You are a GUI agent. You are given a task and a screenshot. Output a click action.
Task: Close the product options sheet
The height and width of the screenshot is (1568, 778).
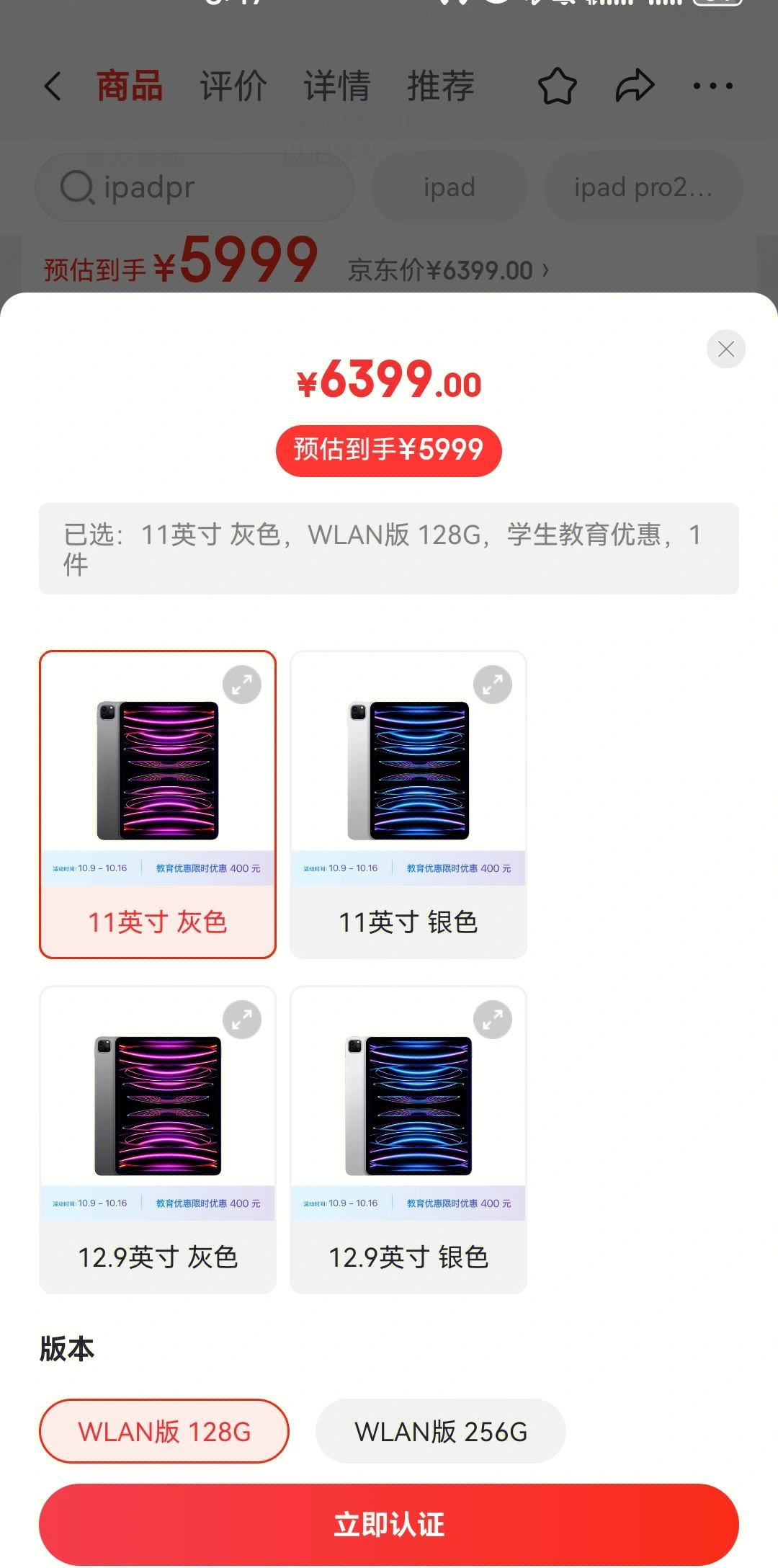click(x=725, y=349)
